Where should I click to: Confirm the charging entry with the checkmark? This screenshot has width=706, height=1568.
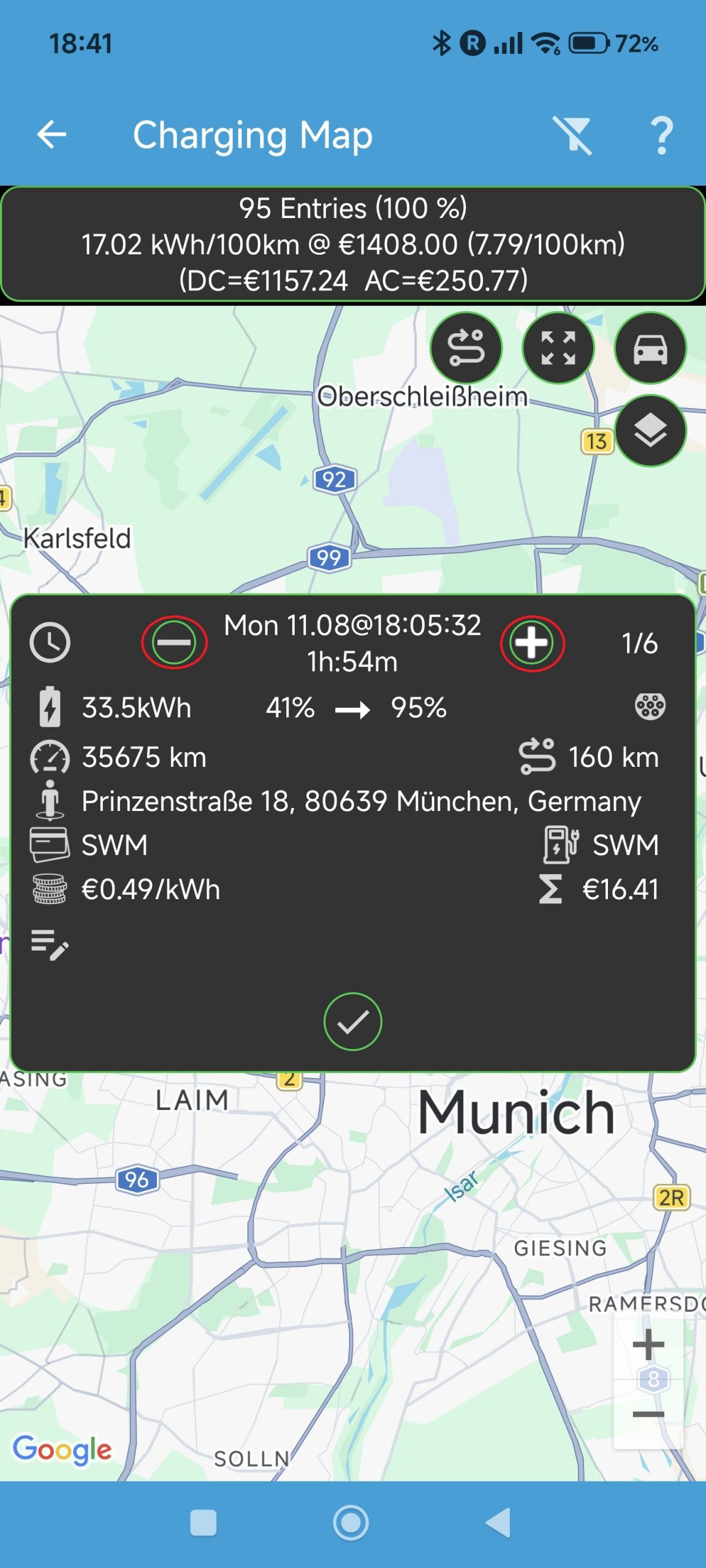click(352, 1021)
